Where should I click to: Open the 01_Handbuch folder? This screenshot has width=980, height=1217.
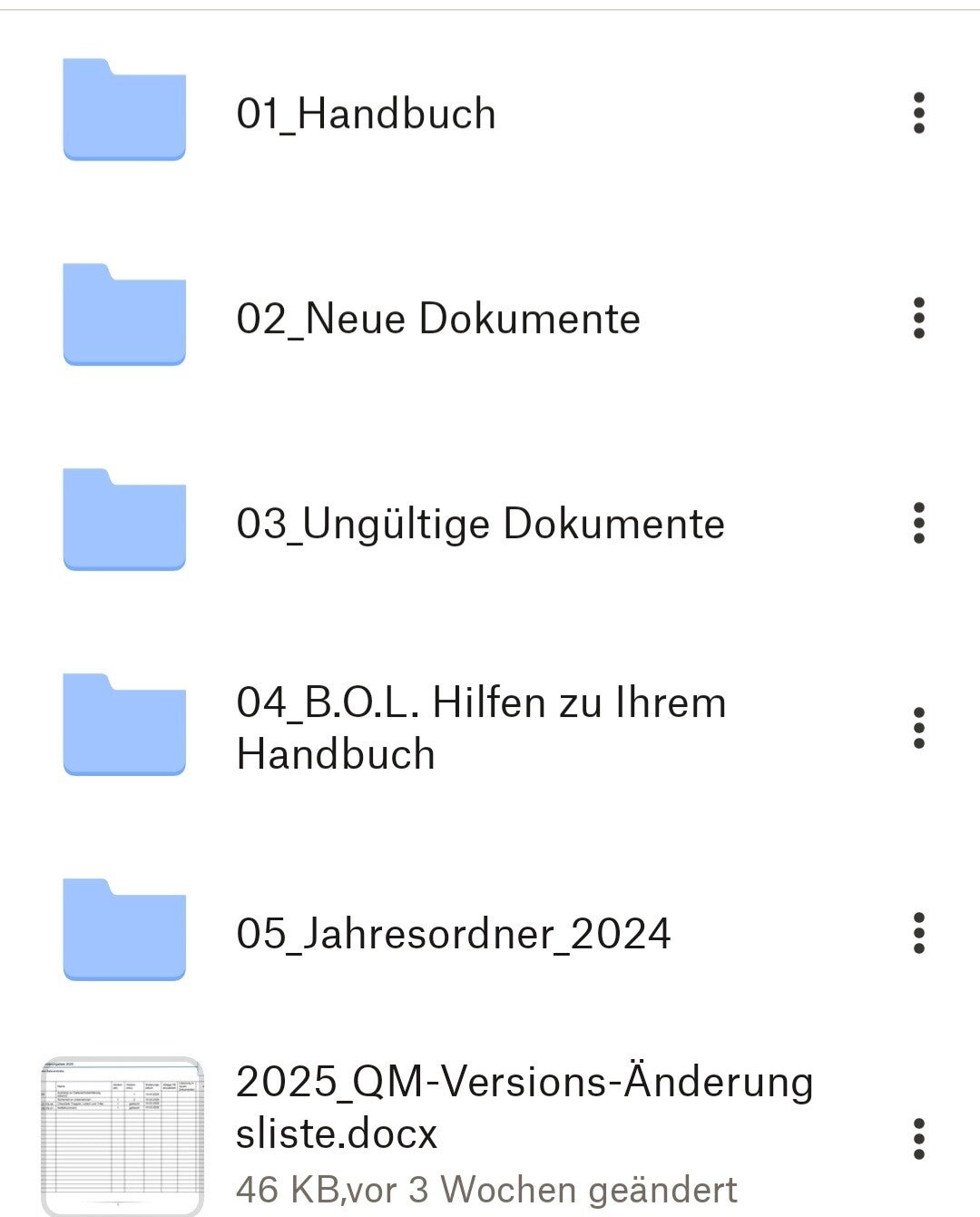[x=366, y=114]
